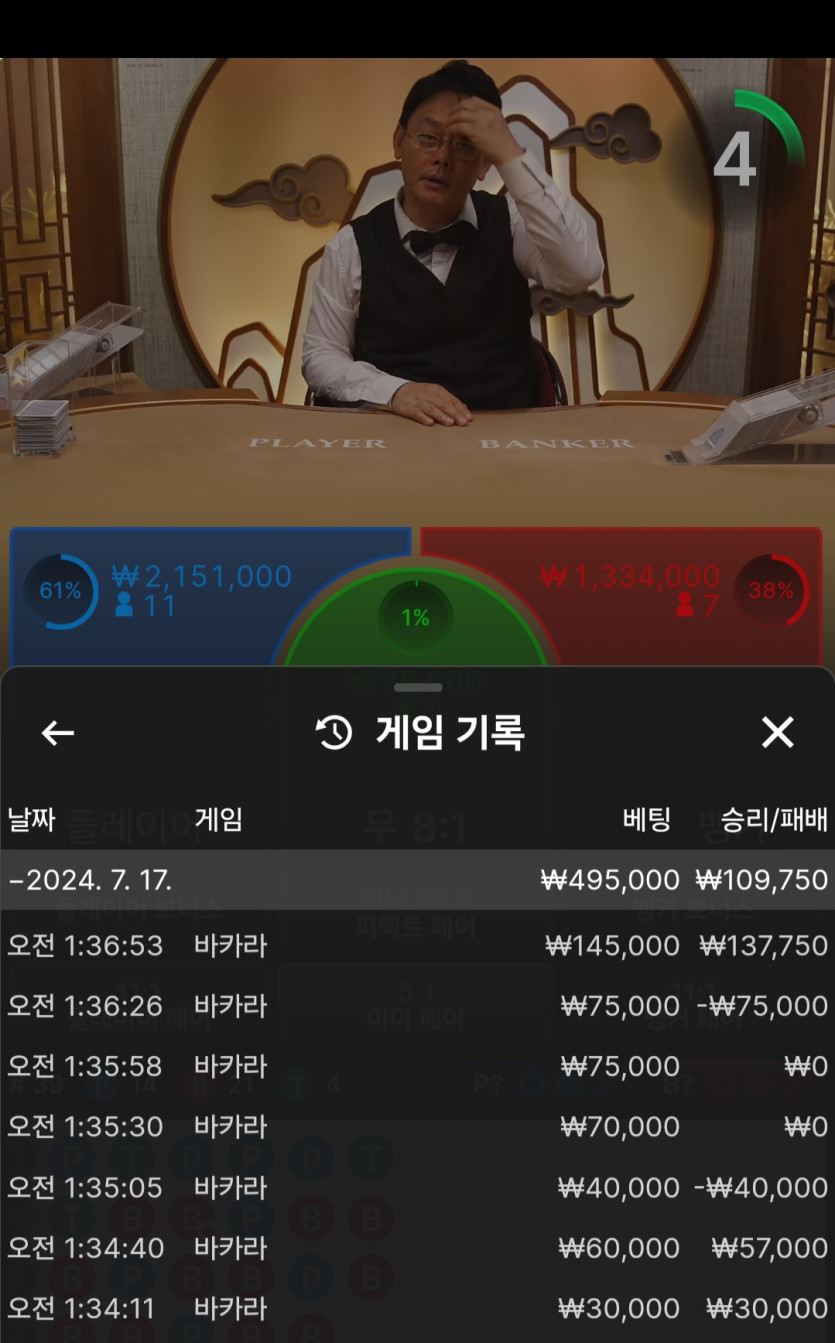Open the 오전 1:34:11 baccarat record
Viewport: 835px width, 1343px height.
point(417,1308)
